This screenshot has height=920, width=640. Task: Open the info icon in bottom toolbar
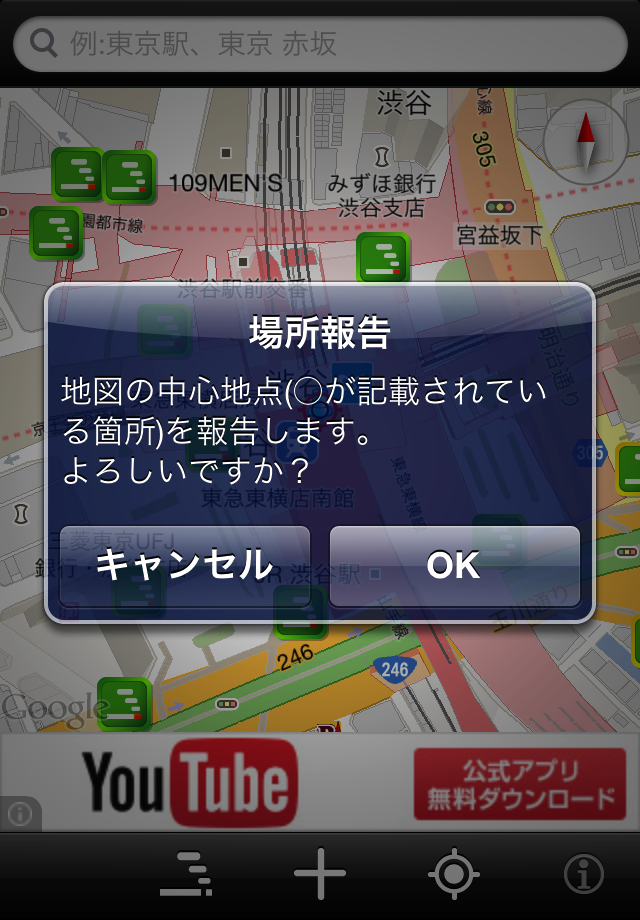tap(584, 874)
